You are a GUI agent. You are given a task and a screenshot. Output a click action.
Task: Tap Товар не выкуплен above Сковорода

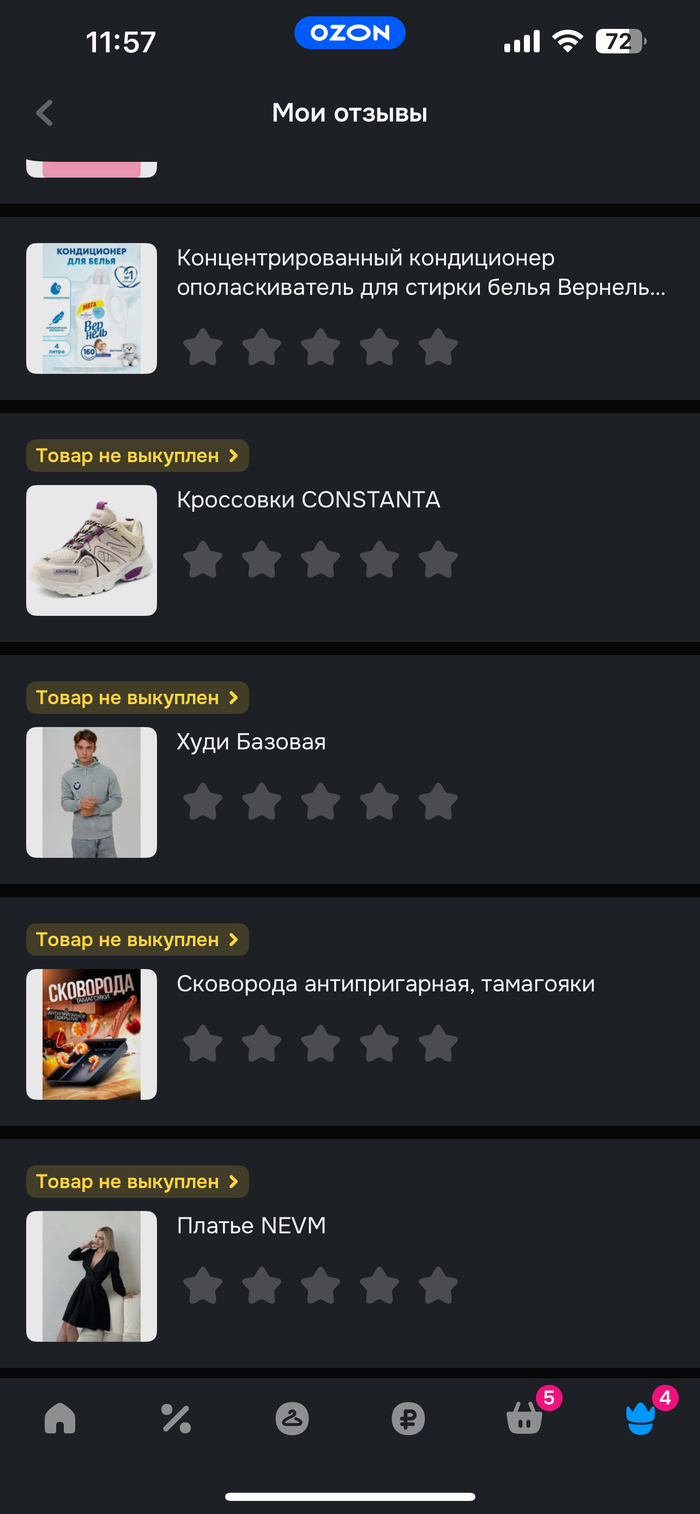point(137,940)
